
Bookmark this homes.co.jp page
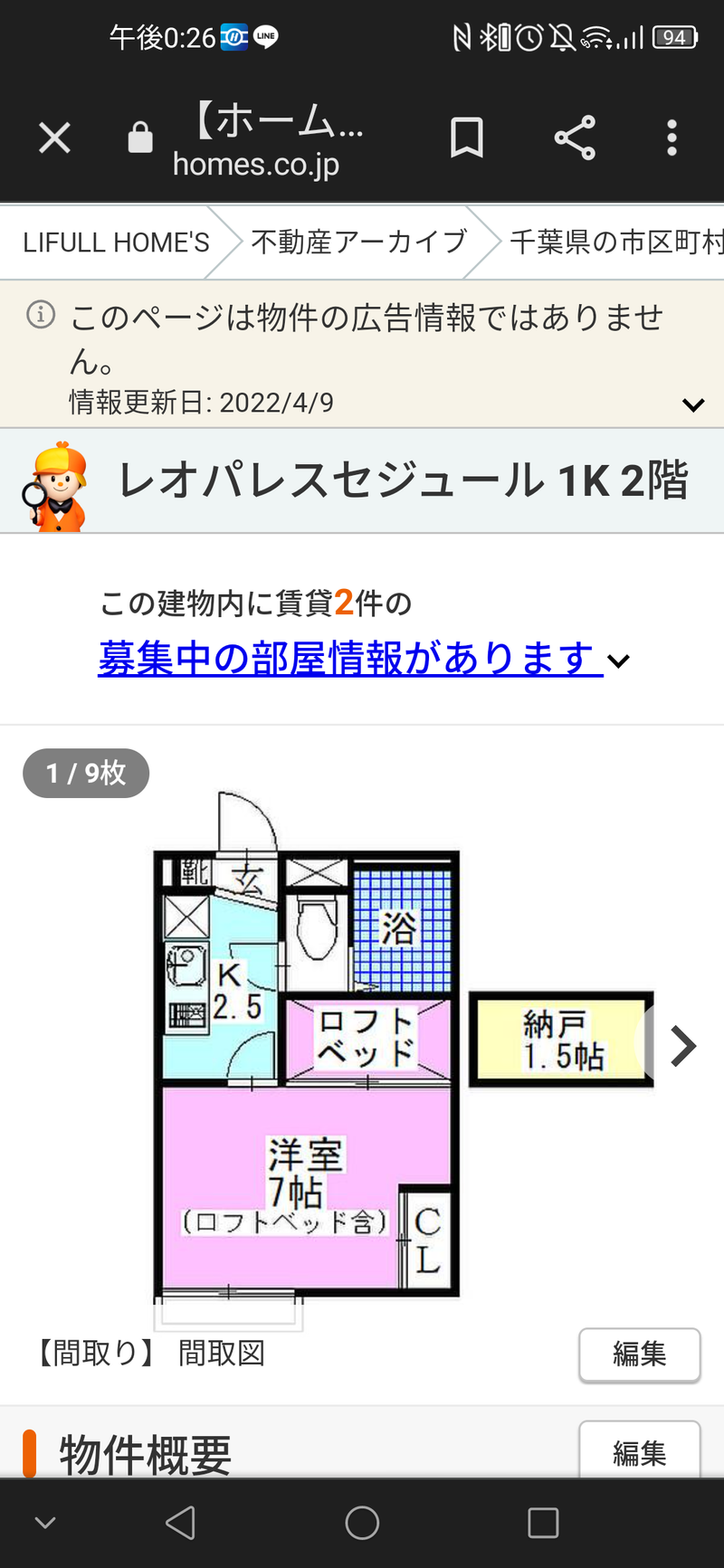click(467, 138)
